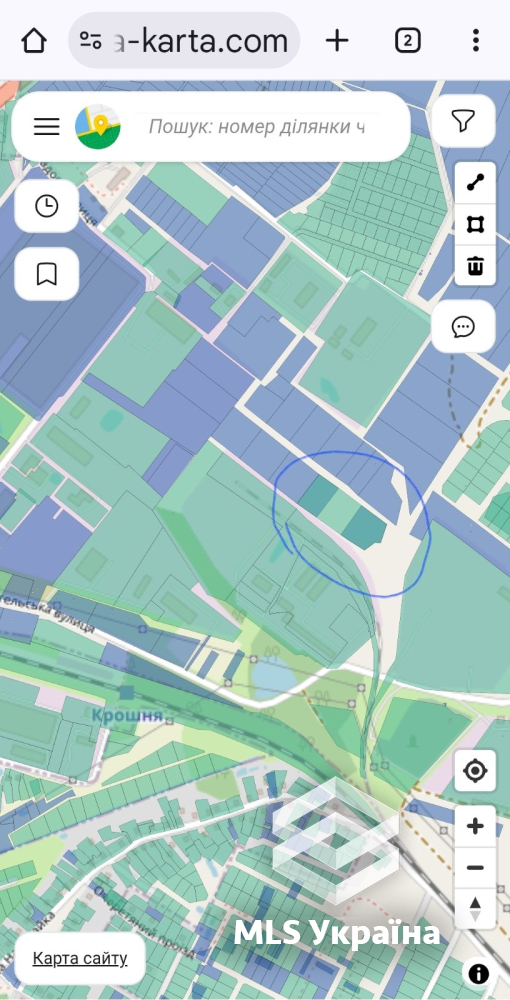Image resolution: width=510 pixels, height=1000 pixels.
Task: Open search history clock
Action: [x=47, y=207]
